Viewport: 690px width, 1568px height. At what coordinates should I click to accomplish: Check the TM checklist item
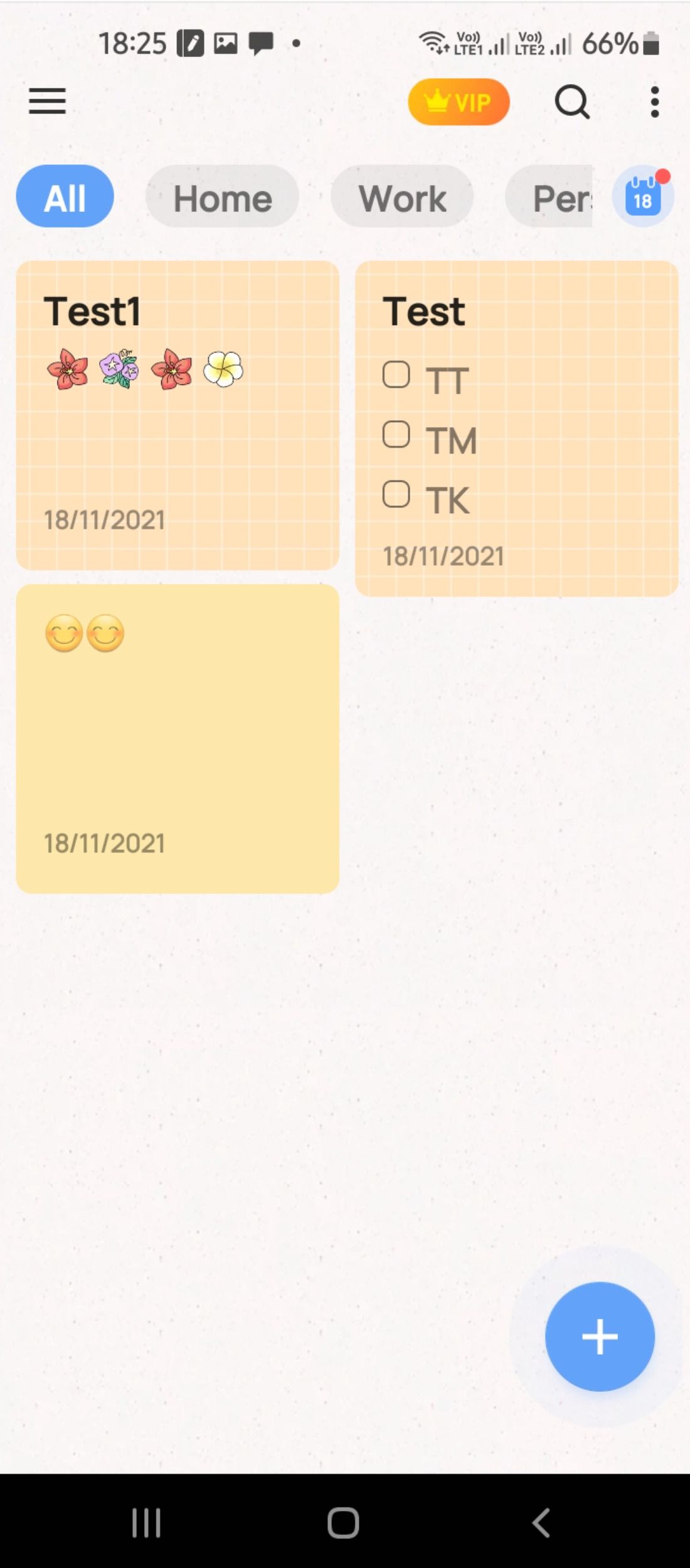click(x=396, y=434)
